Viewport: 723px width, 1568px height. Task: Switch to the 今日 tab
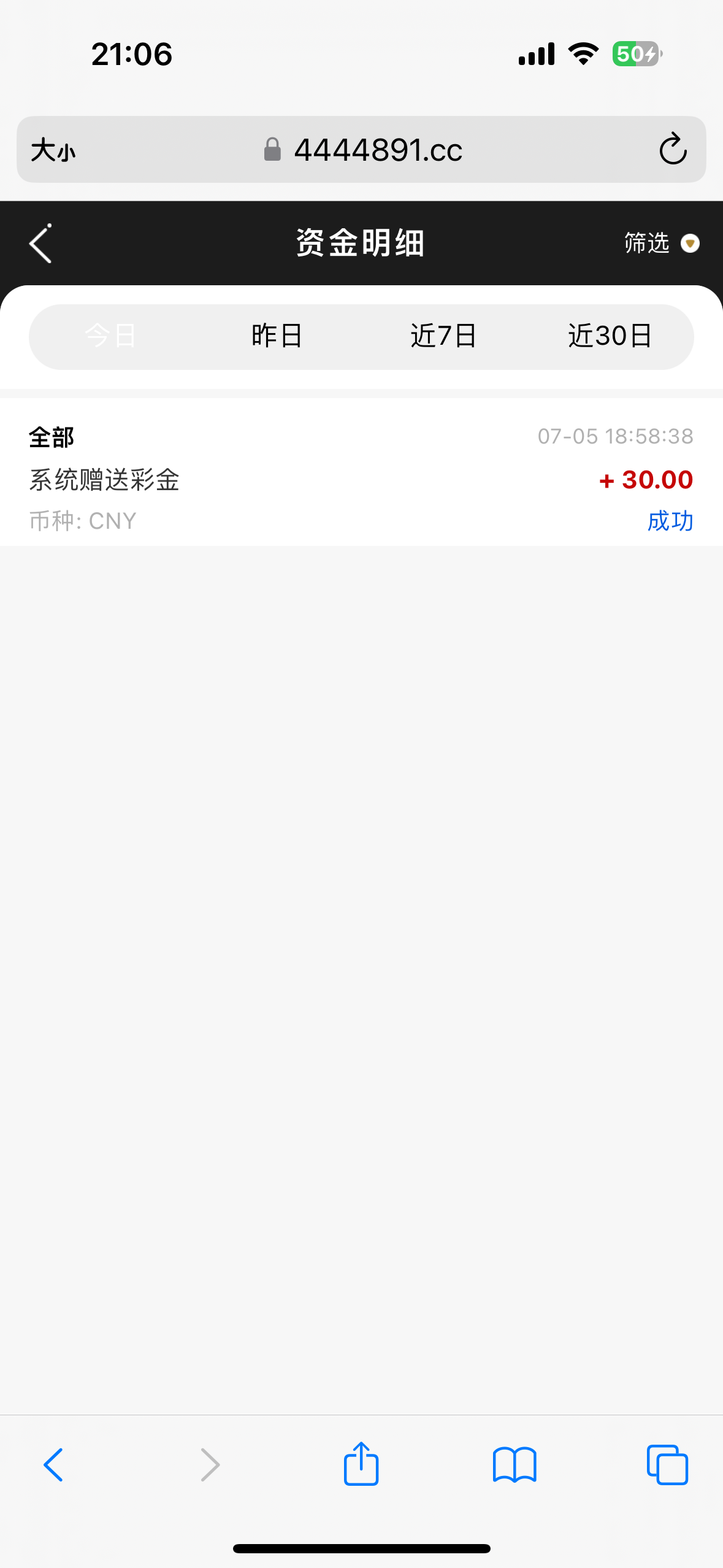[111, 336]
